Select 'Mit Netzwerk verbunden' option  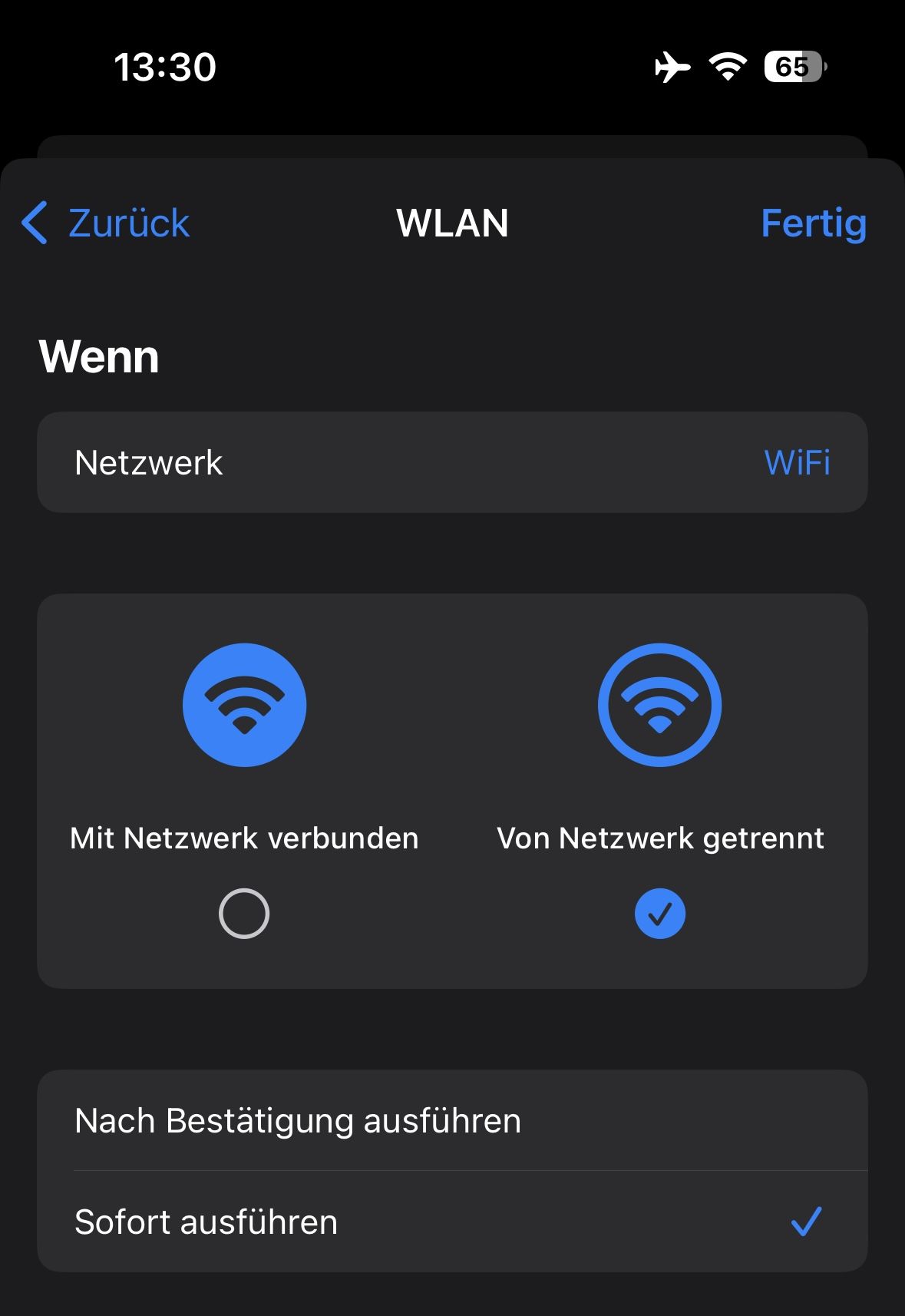click(x=244, y=913)
